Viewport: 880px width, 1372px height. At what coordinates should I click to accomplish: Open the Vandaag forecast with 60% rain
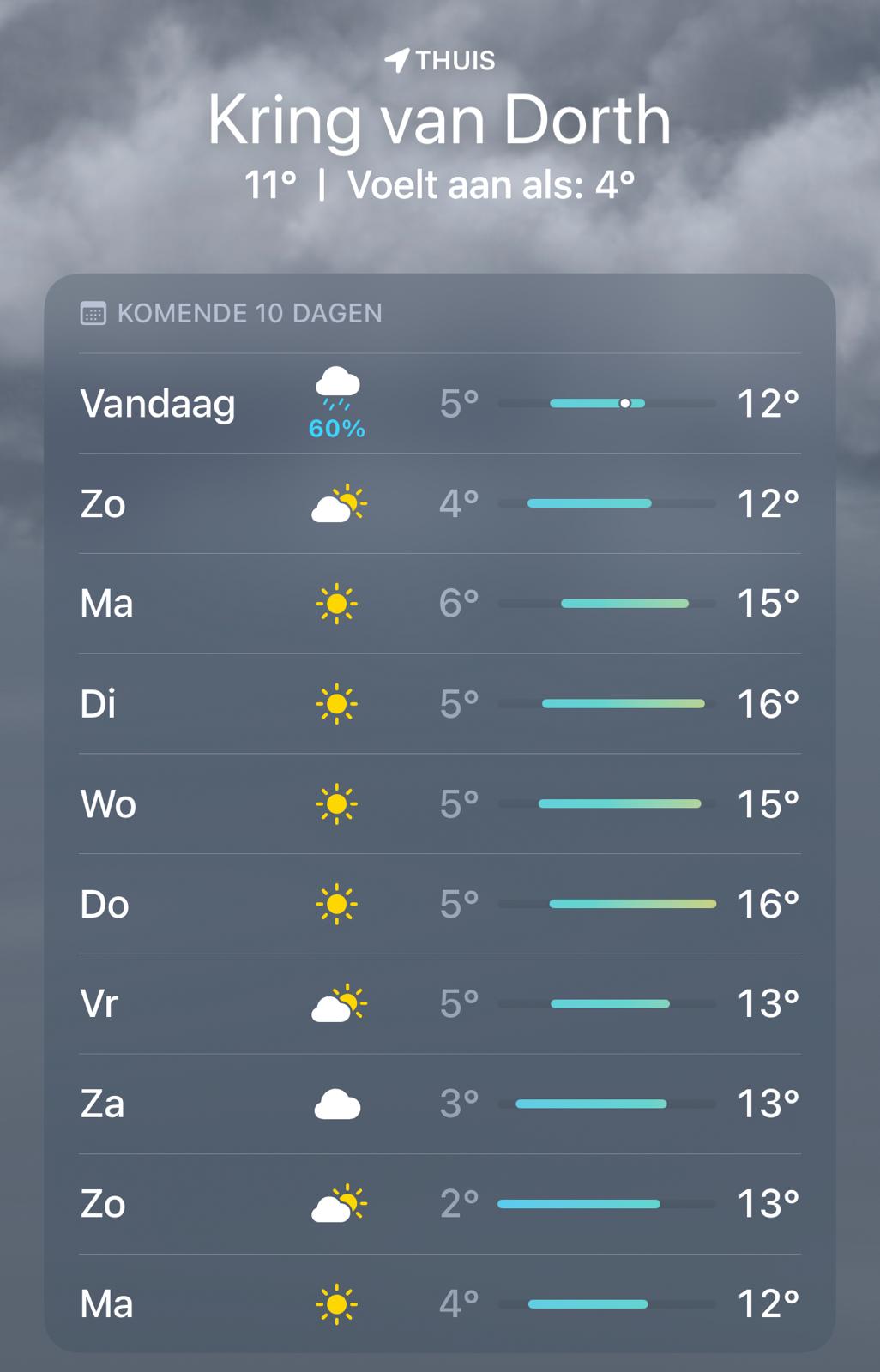click(439, 404)
